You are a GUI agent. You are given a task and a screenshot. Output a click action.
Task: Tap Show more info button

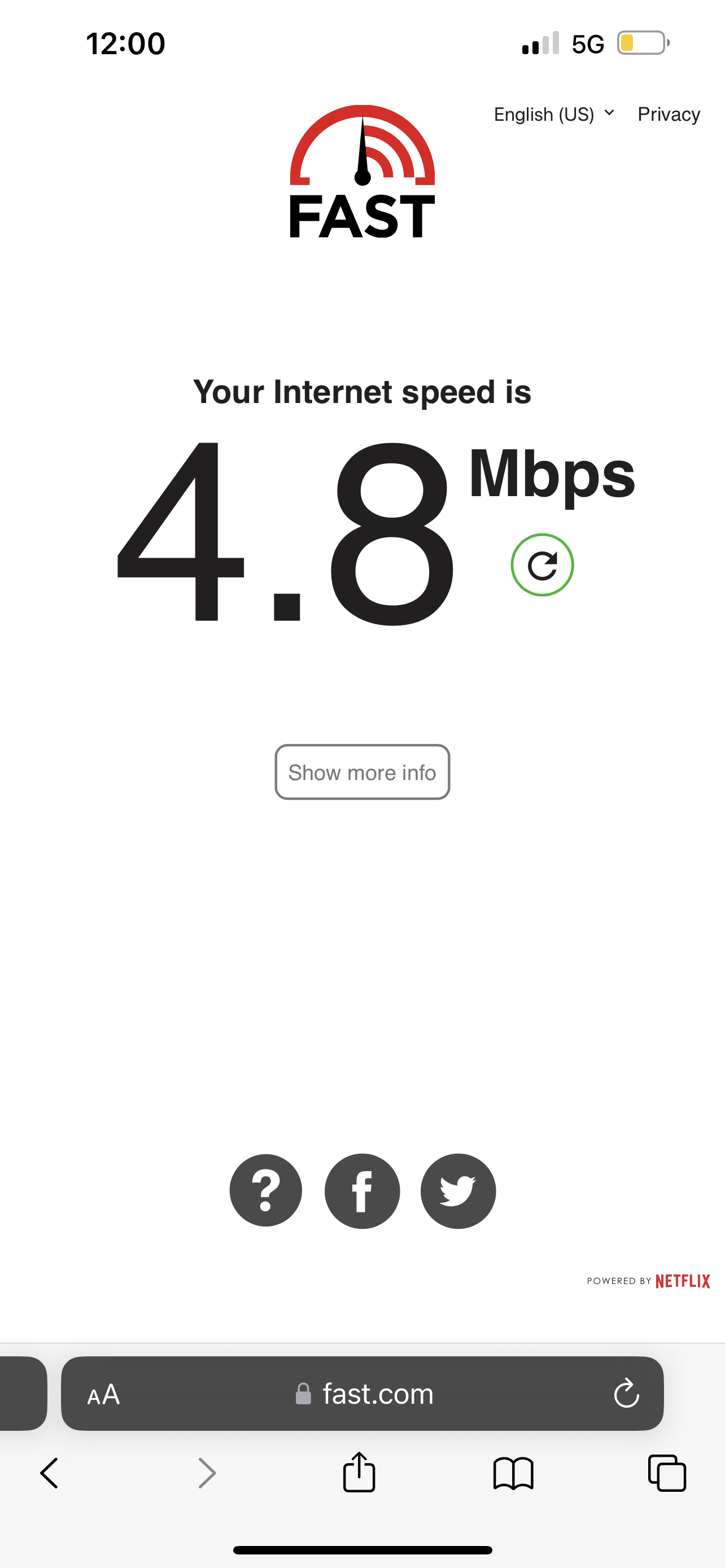pyautogui.click(x=362, y=772)
